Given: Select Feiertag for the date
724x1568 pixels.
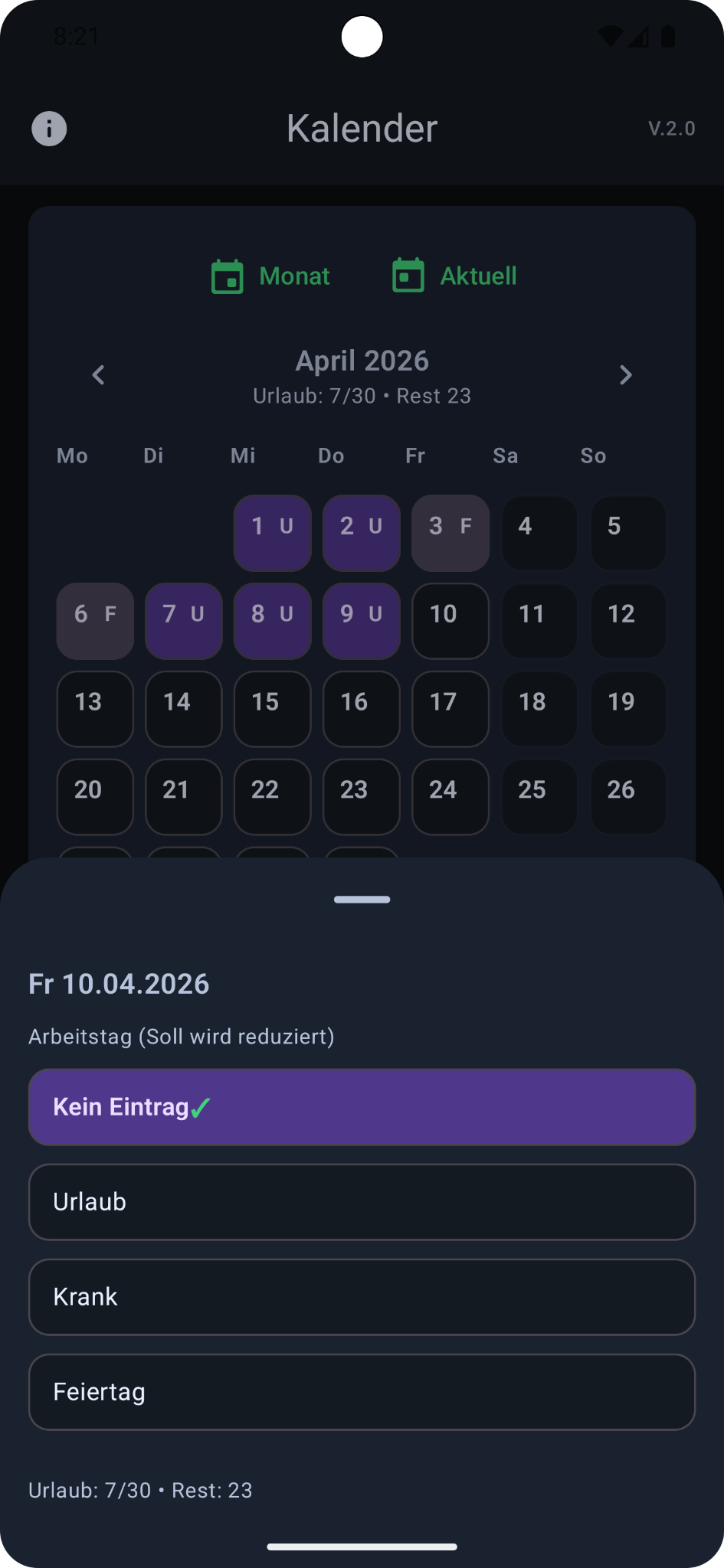Looking at the screenshot, I should point(361,1391).
